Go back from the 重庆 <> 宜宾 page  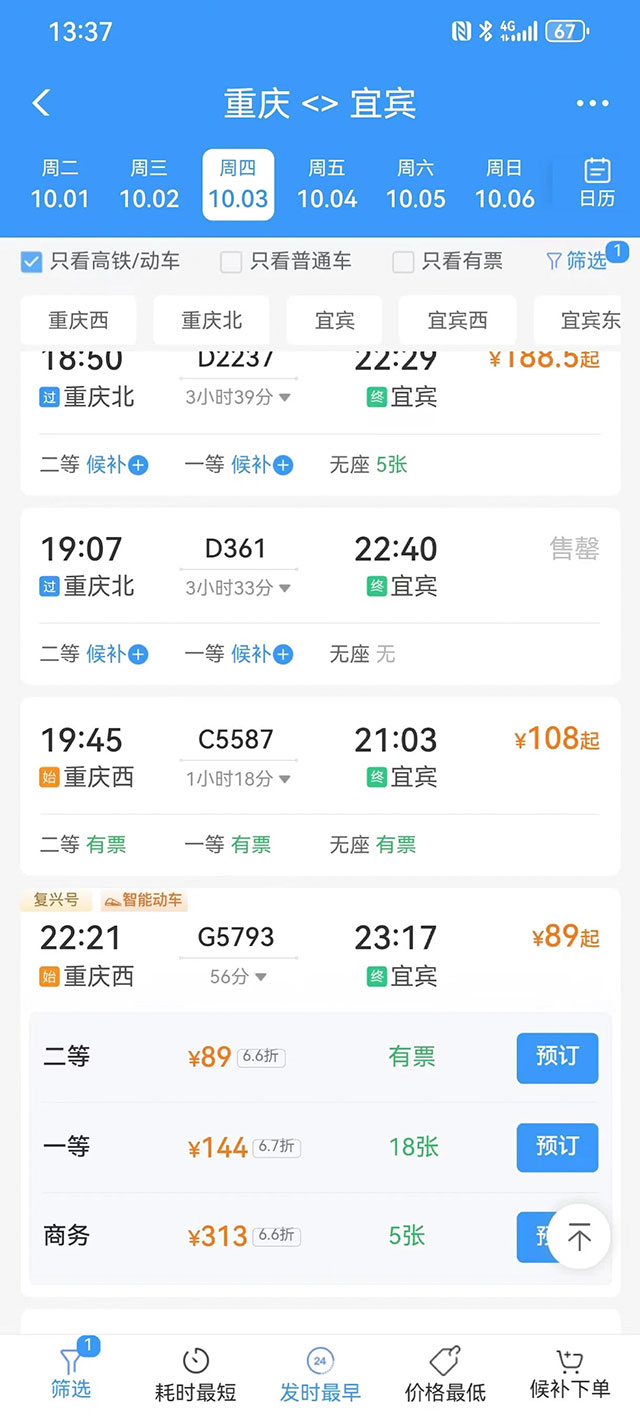[41, 103]
